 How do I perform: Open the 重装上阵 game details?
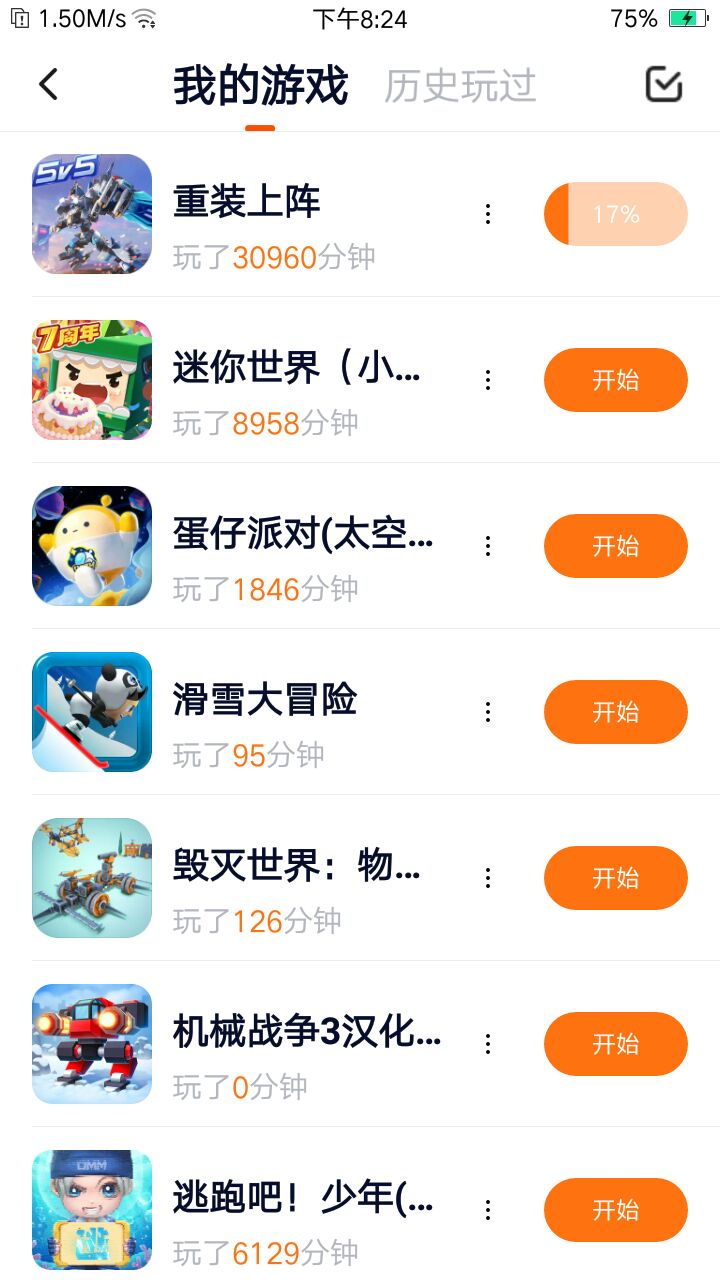click(x=246, y=202)
